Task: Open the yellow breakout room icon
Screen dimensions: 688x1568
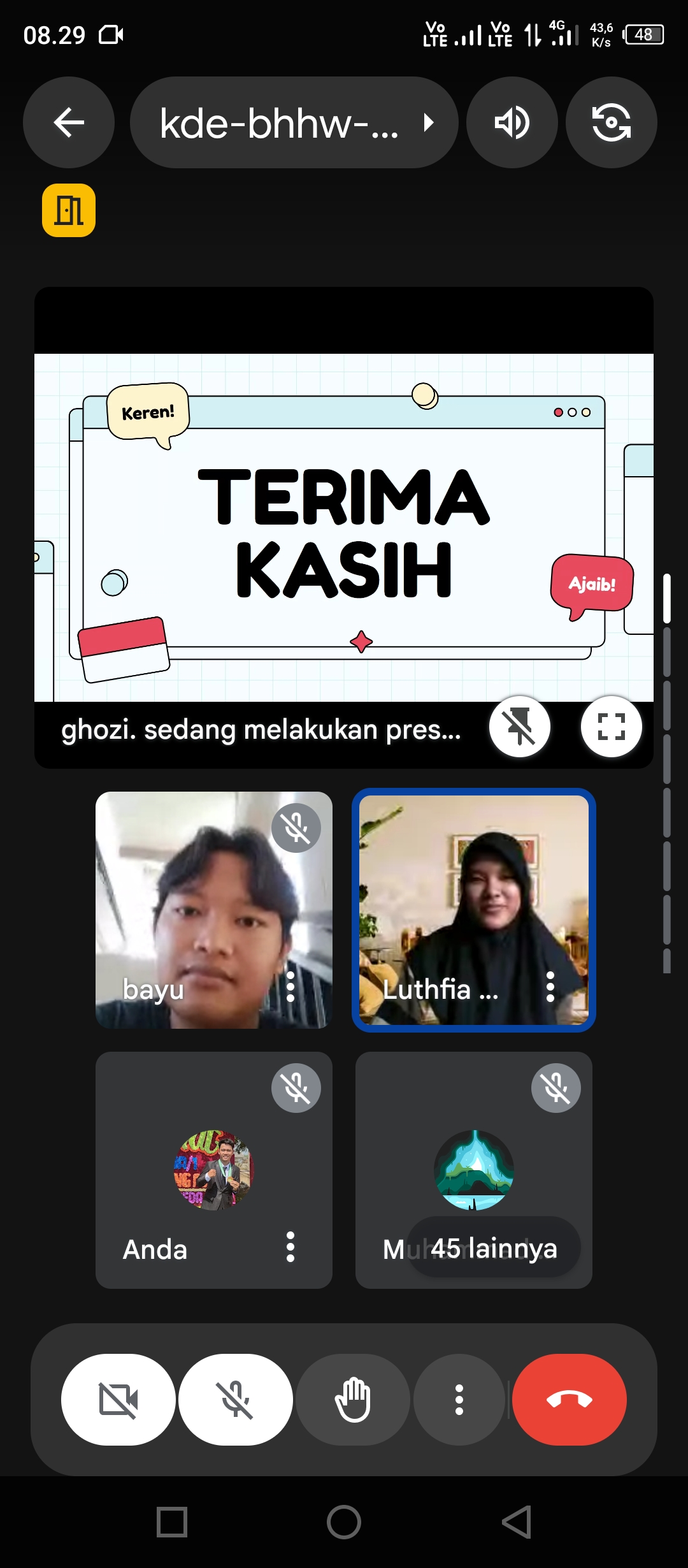Action: (x=69, y=210)
